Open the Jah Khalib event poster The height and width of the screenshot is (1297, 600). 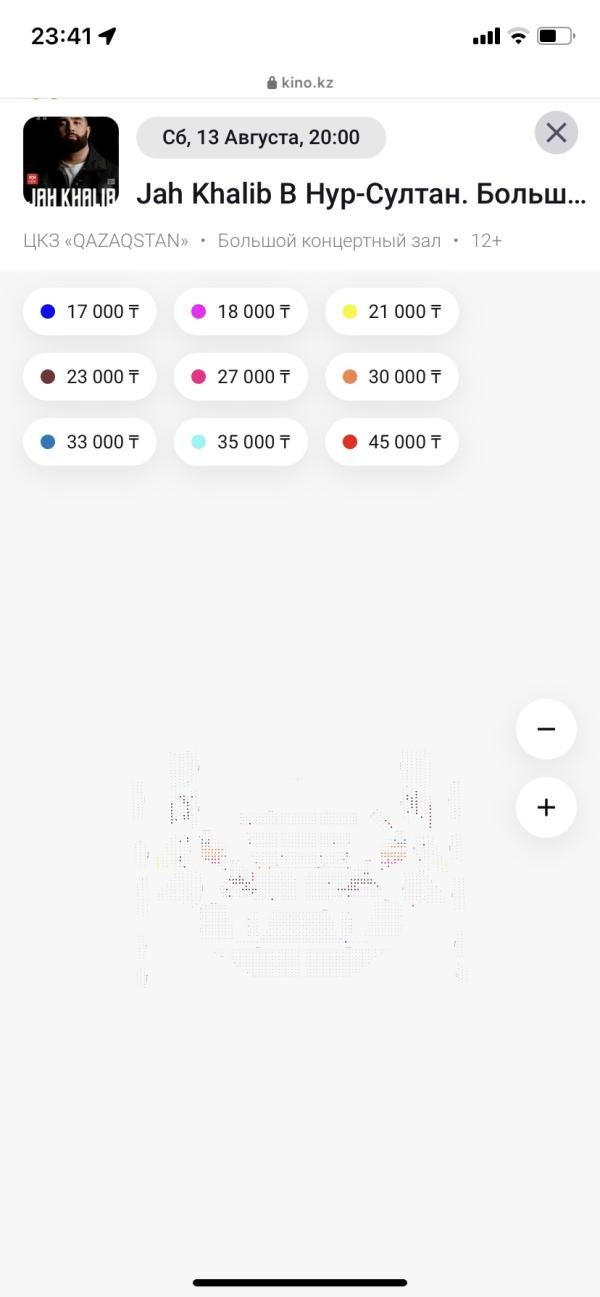click(x=71, y=162)
